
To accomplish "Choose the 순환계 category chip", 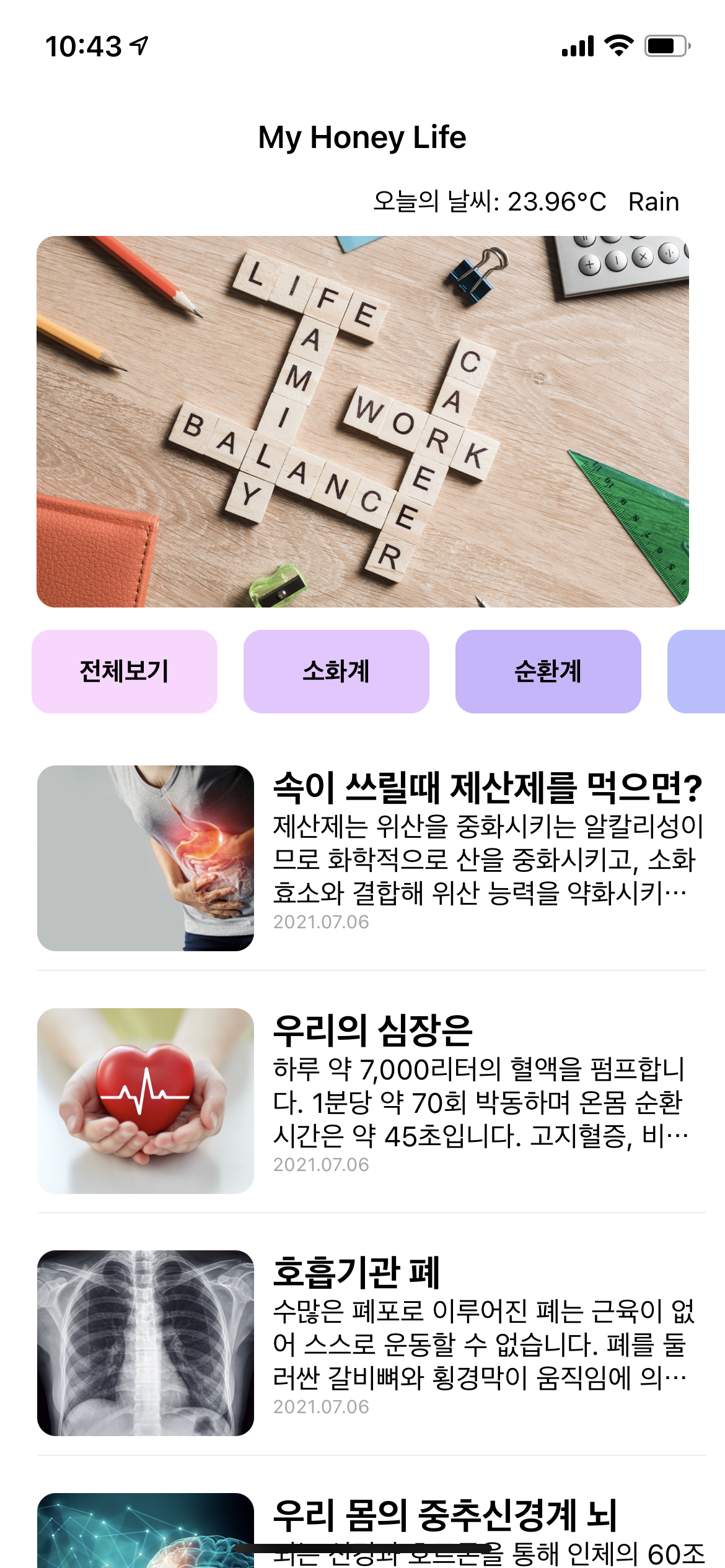I will coord(548,671).
